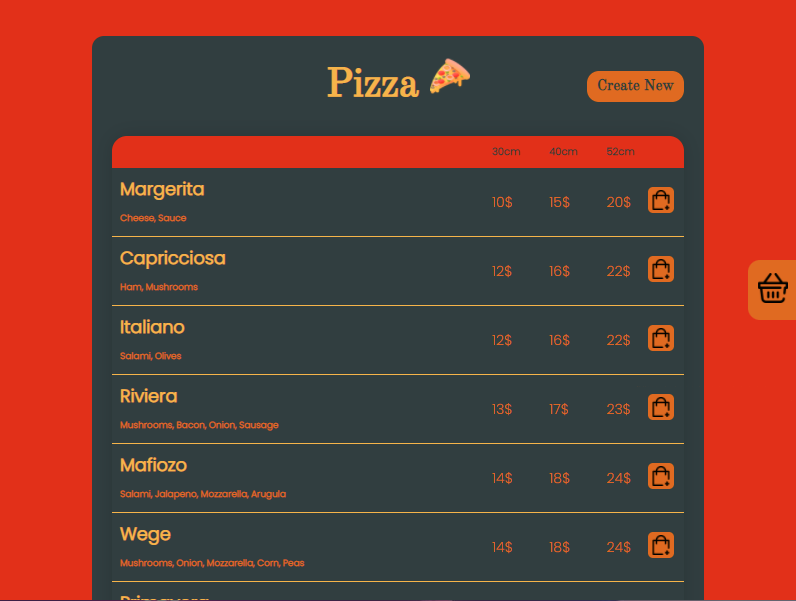Add Riviera pizza to the cart
Image resolution: width=796 pixels, height=601 pixels.
coord(660,408)
